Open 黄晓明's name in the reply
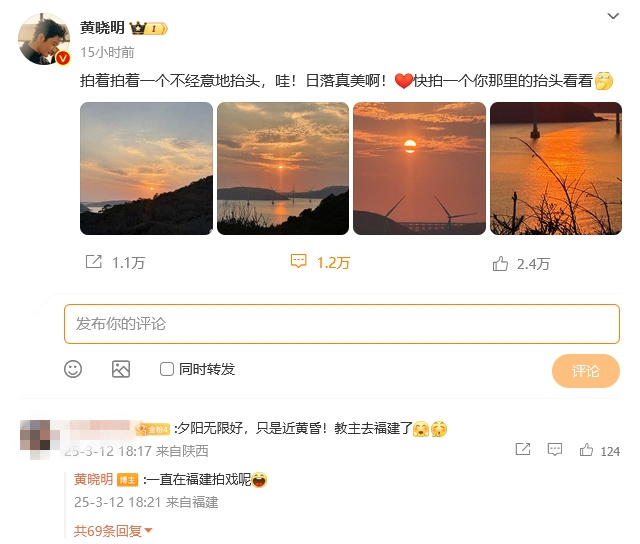The height and width of the screenshot is (544, 640). pos(94,479)
